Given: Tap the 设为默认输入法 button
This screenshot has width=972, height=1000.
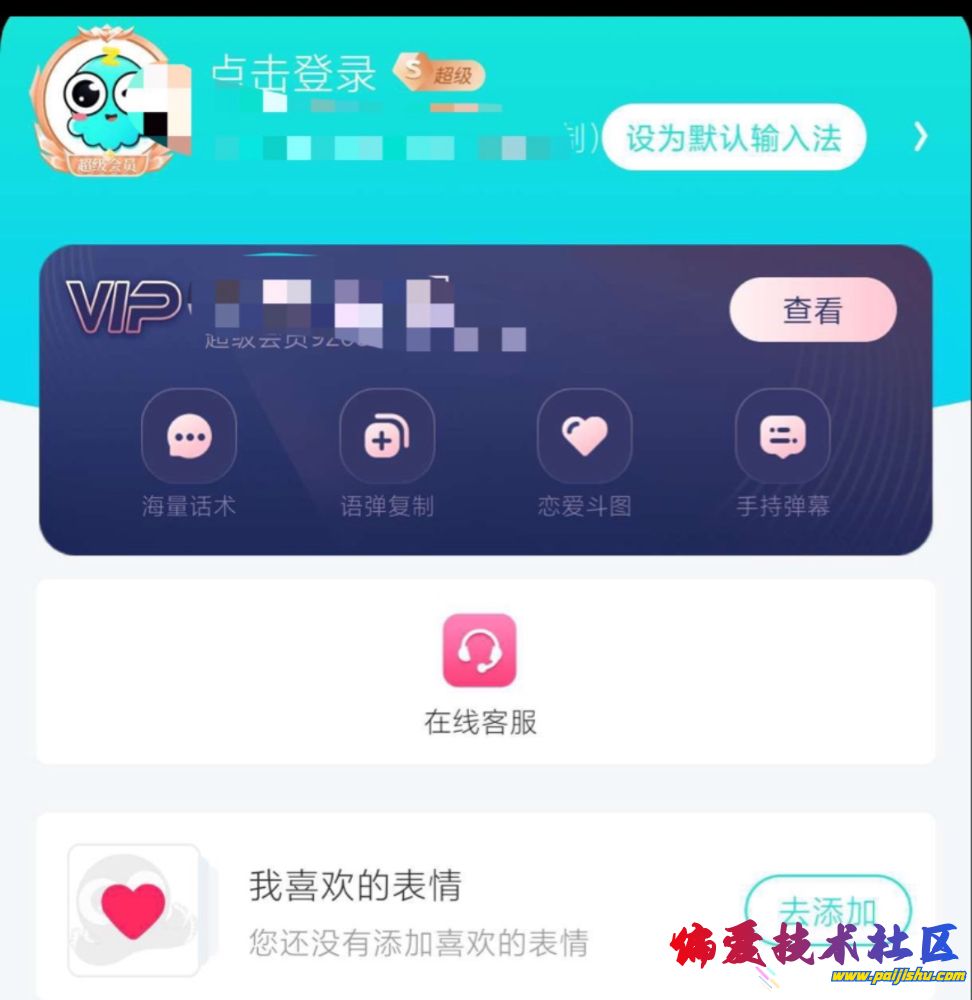Looking at the screenshot, I should (733, 138).
